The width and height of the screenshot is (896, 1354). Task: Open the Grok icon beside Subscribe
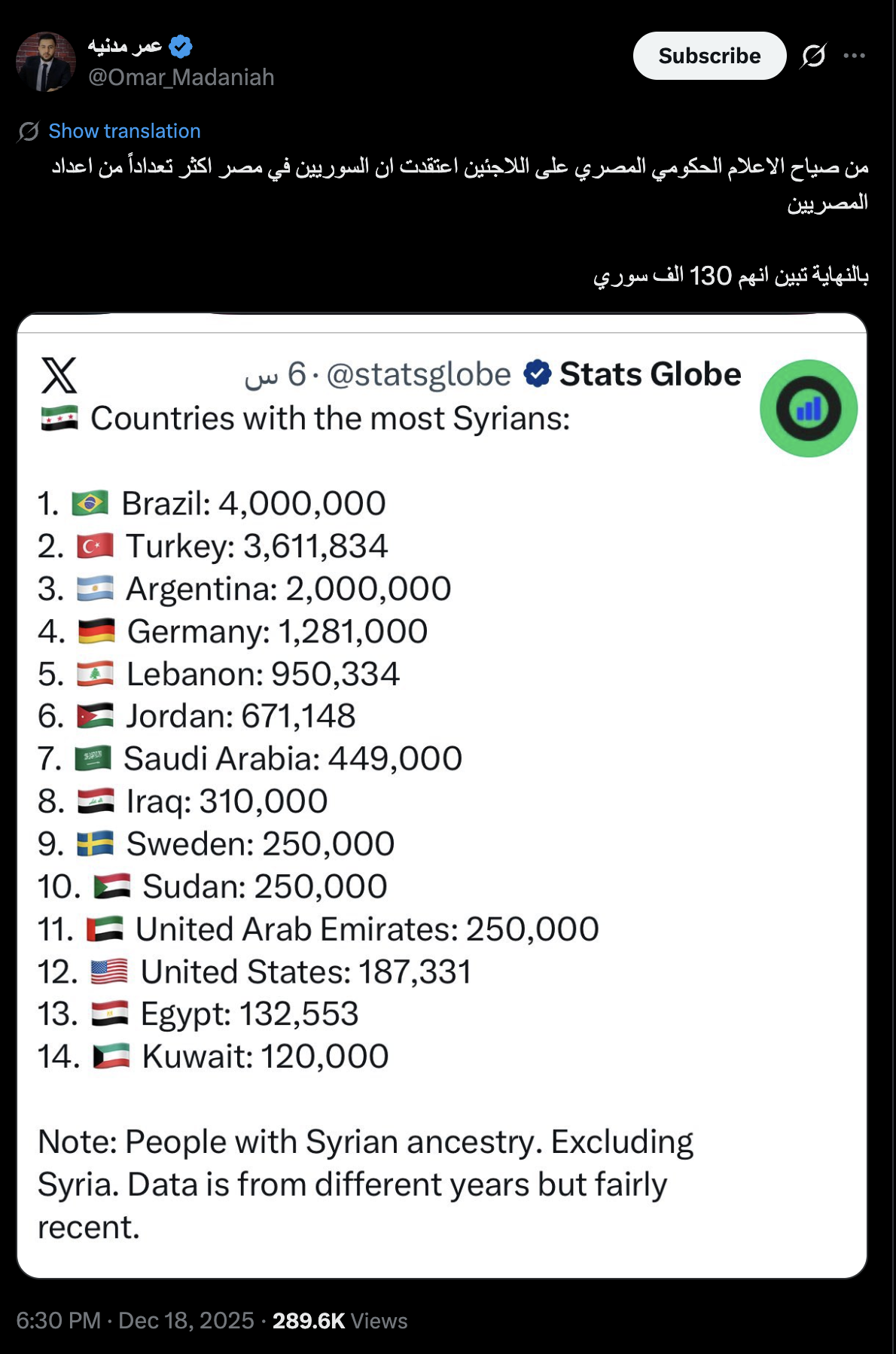click(x=814, y=56)
